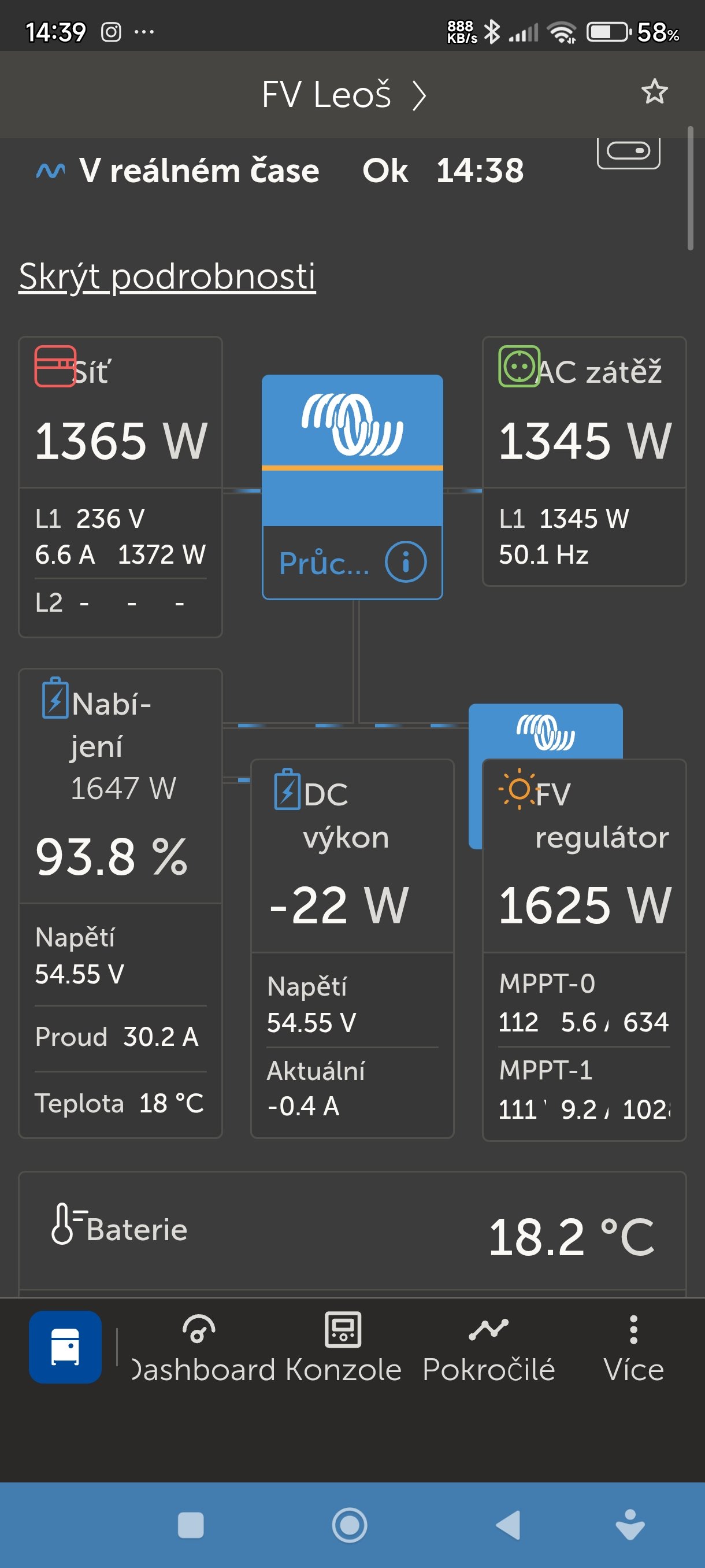Go back with system back button
705x1568 pixels.
(508, 1525)
